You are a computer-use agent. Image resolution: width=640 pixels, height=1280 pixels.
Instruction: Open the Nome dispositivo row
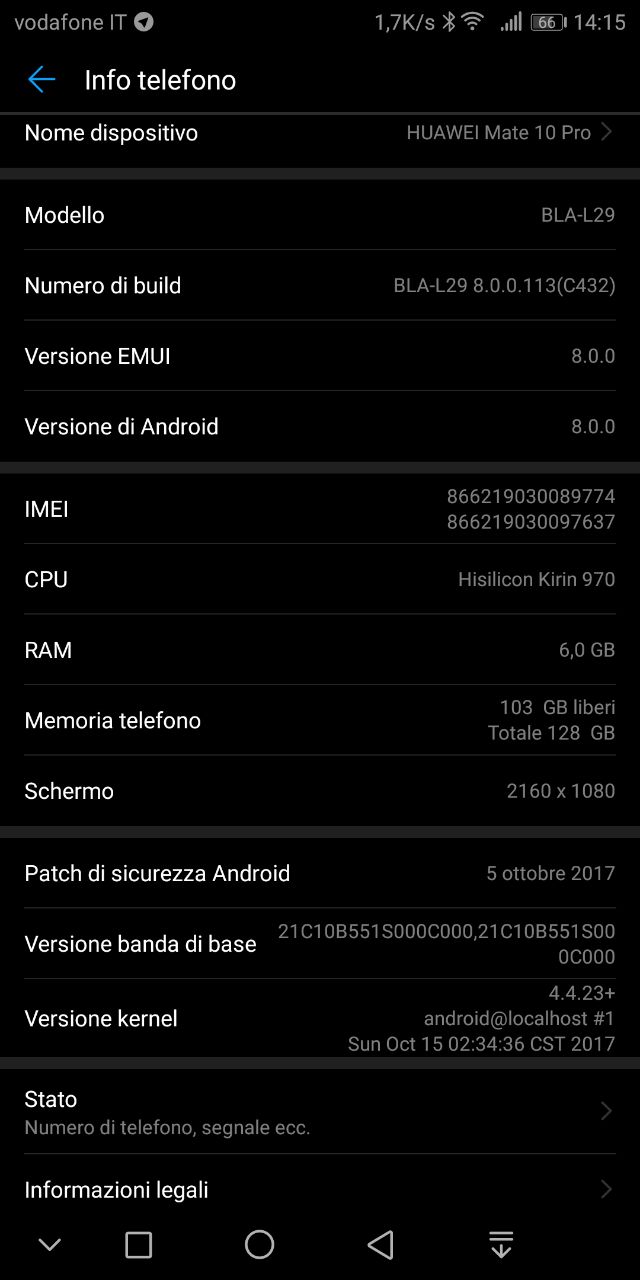coord(320,134)
